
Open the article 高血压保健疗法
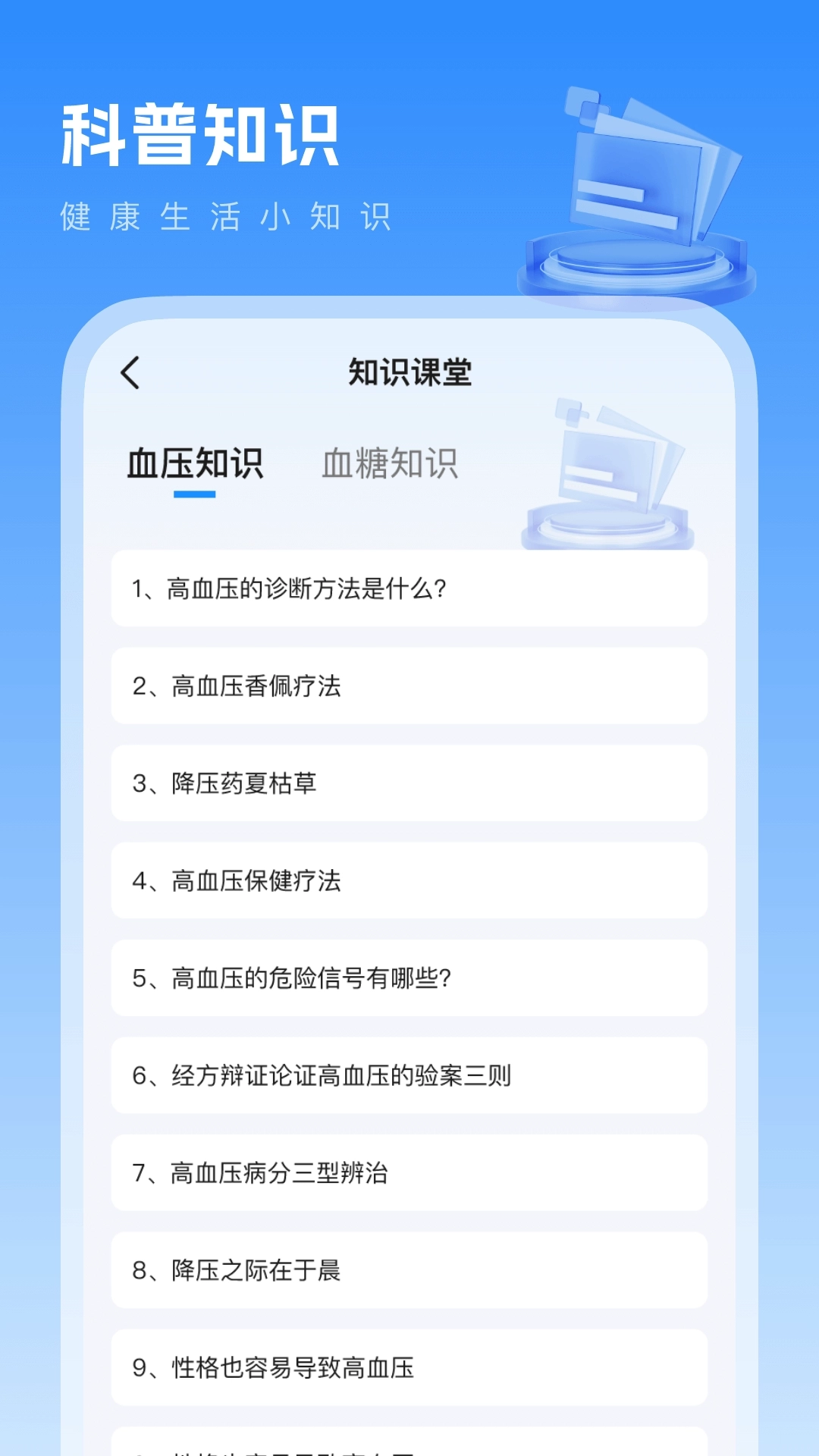tap(409, 880)
